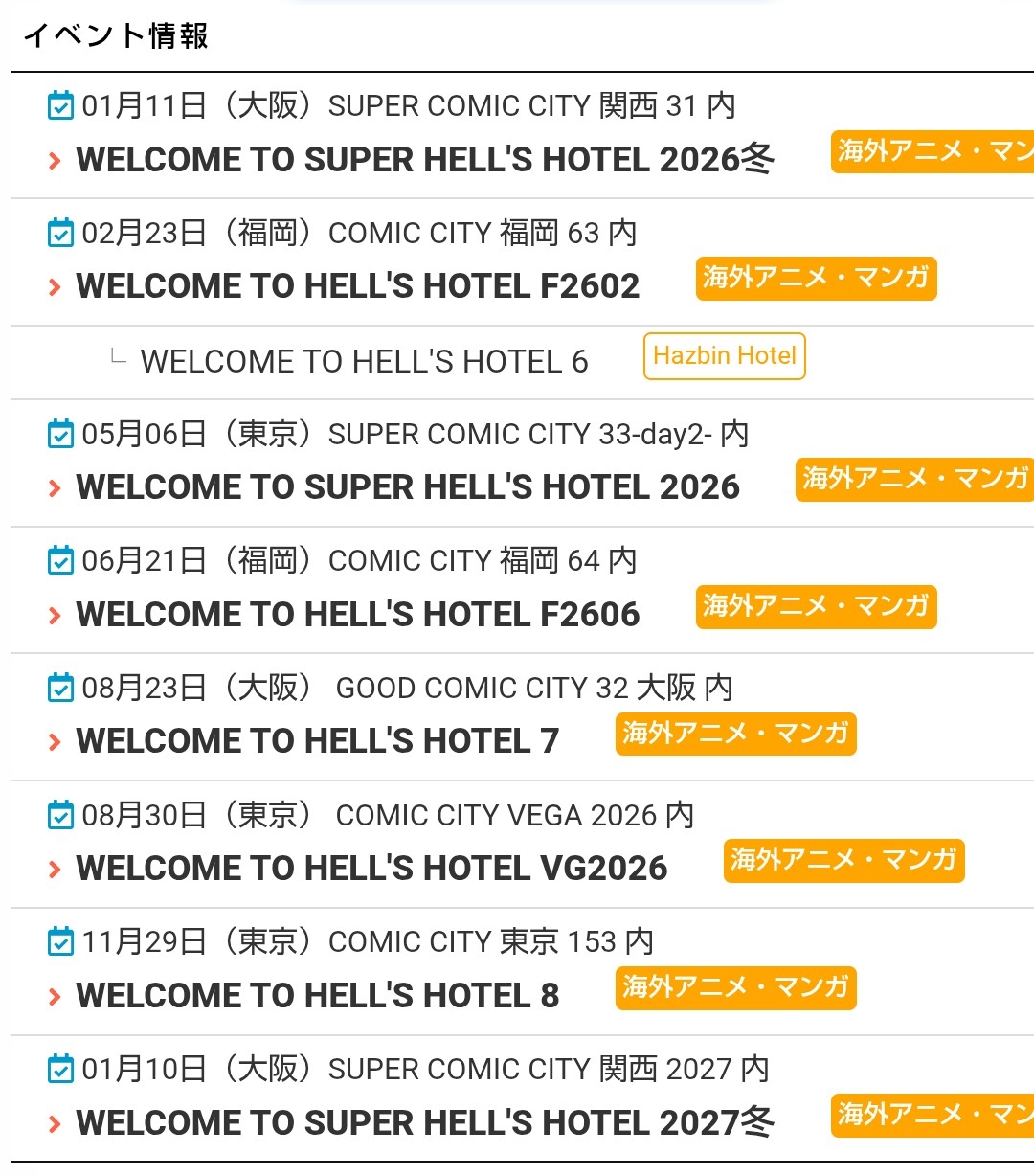This screenshot has width=1034, height=1176.
Task: Open WELCOME TO HELL'S HOTEL F2606 event
Action: click(357, 615)
